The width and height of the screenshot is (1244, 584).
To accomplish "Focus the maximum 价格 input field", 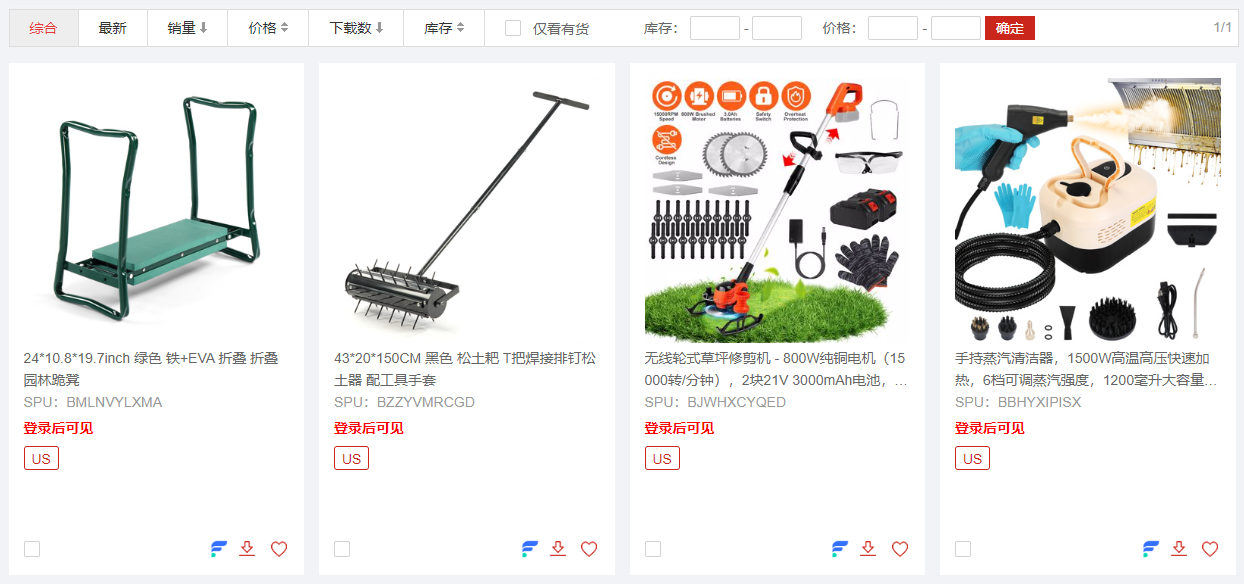I will tap(955, 28).
